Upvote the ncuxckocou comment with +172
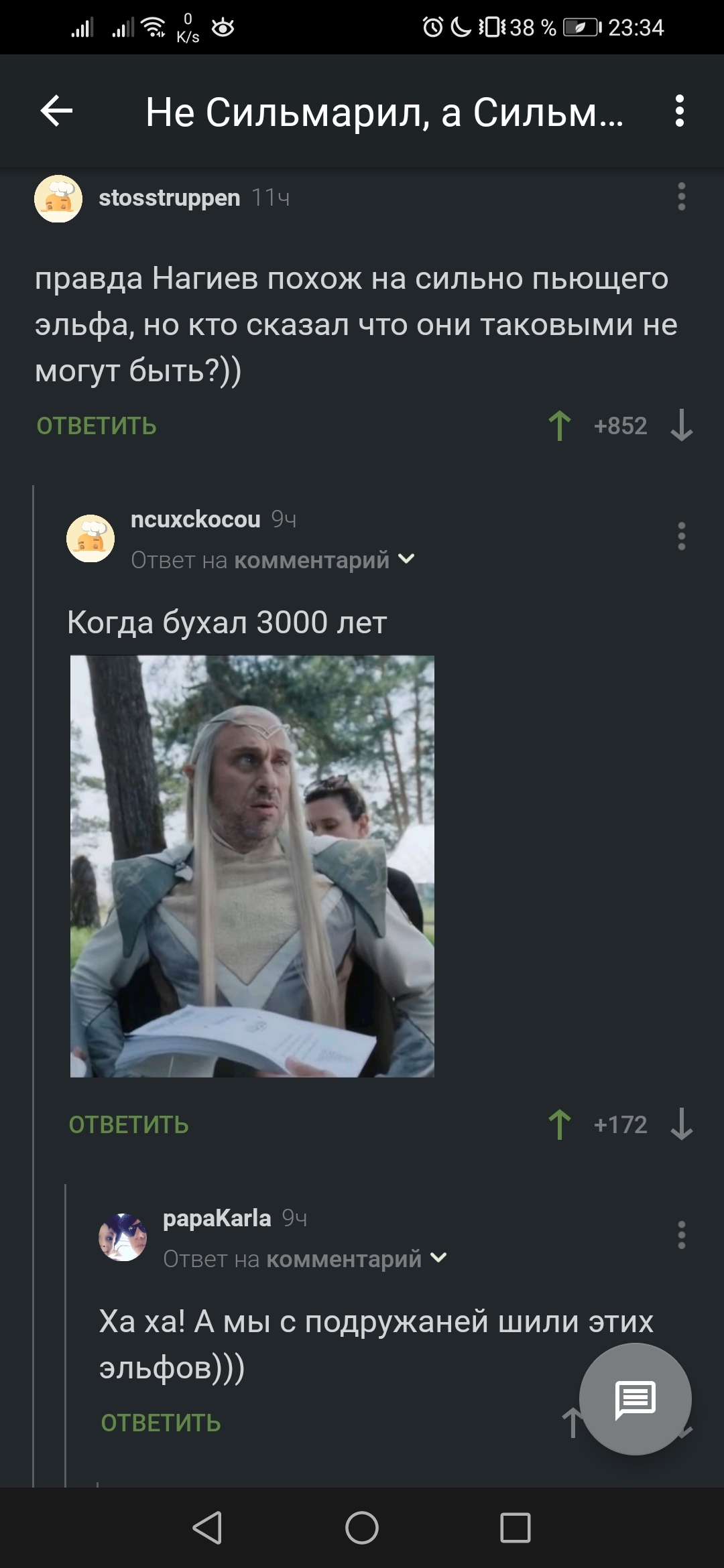This screenshot has height=1568, width=724. [x=560, y=1125]
